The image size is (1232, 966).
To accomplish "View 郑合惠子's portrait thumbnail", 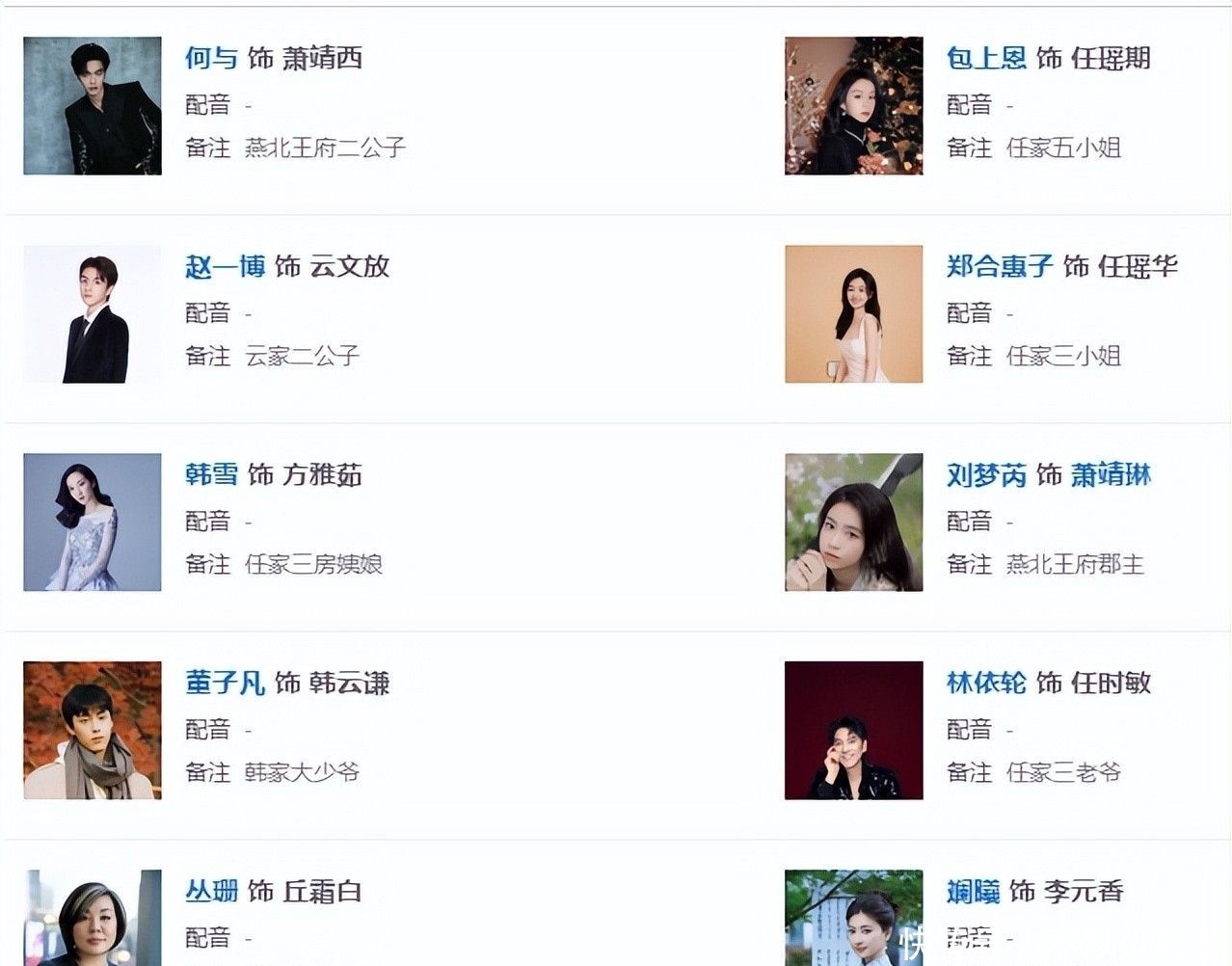I will [853, 314].
